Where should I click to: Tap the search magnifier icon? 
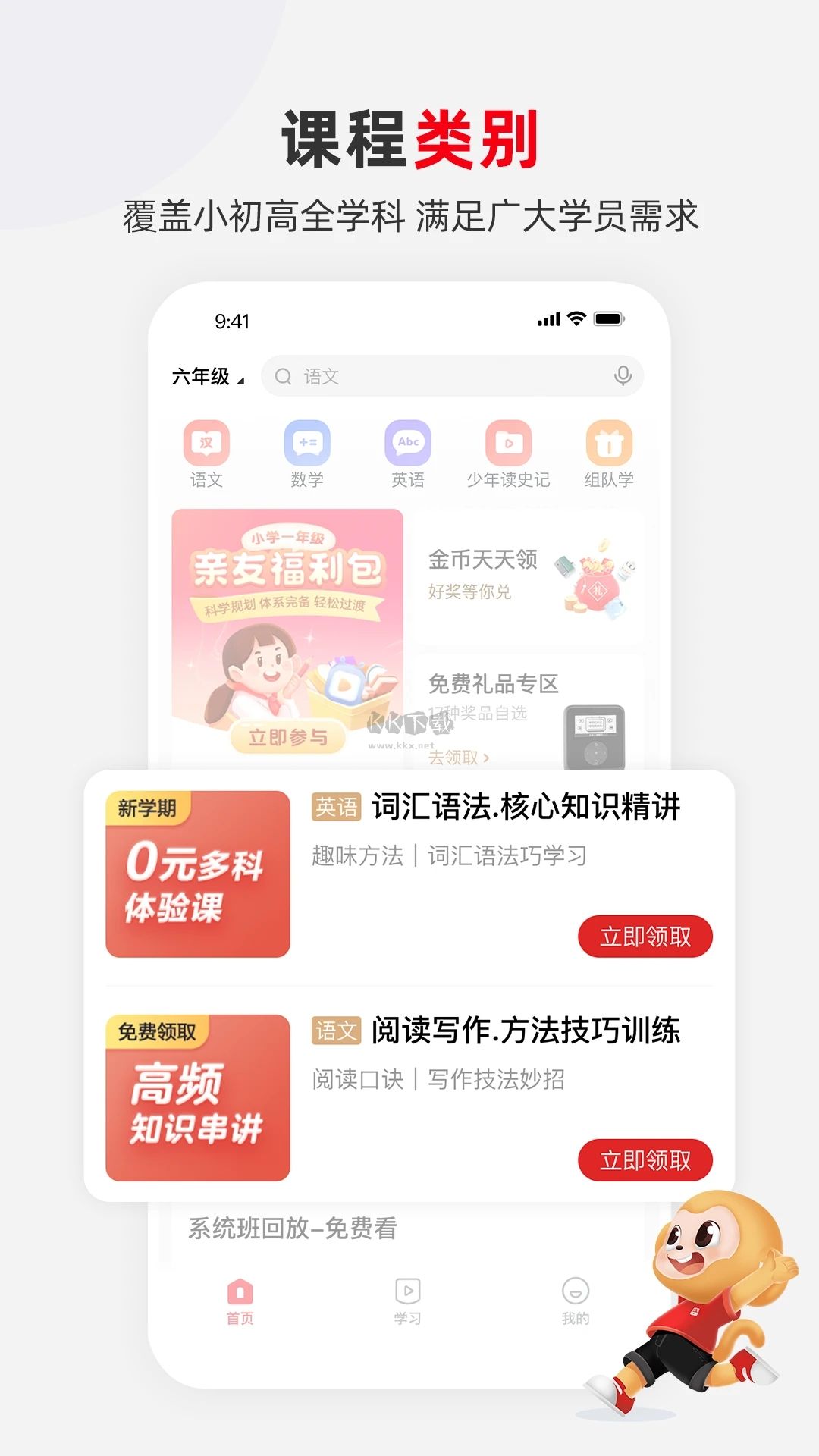tap(284, 375)
